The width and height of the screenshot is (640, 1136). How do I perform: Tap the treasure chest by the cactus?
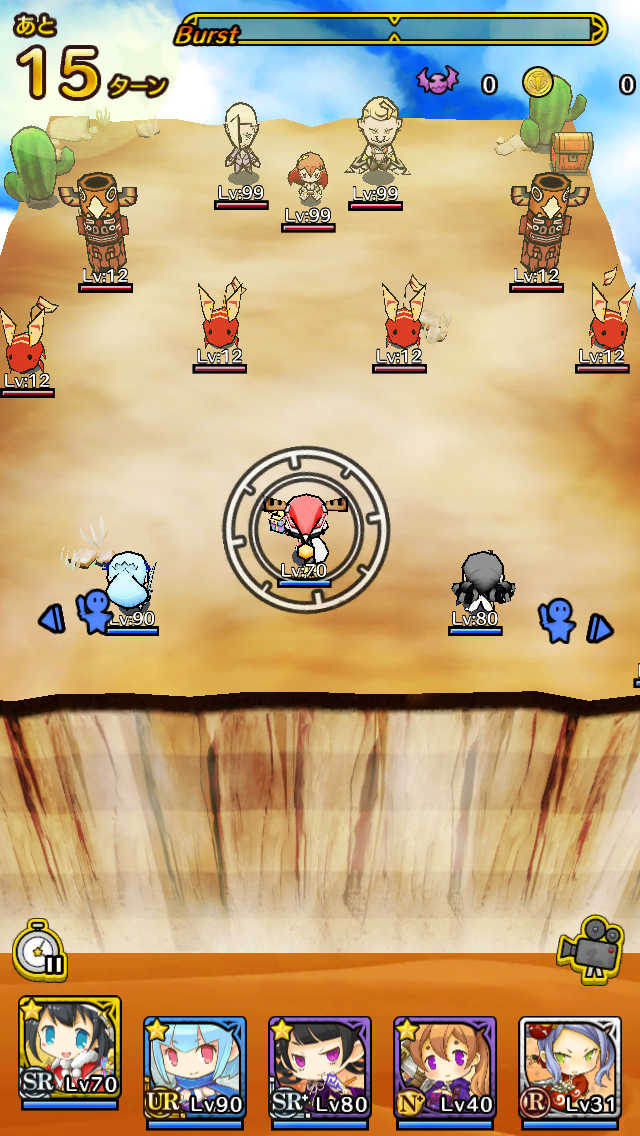click(571, 153)
